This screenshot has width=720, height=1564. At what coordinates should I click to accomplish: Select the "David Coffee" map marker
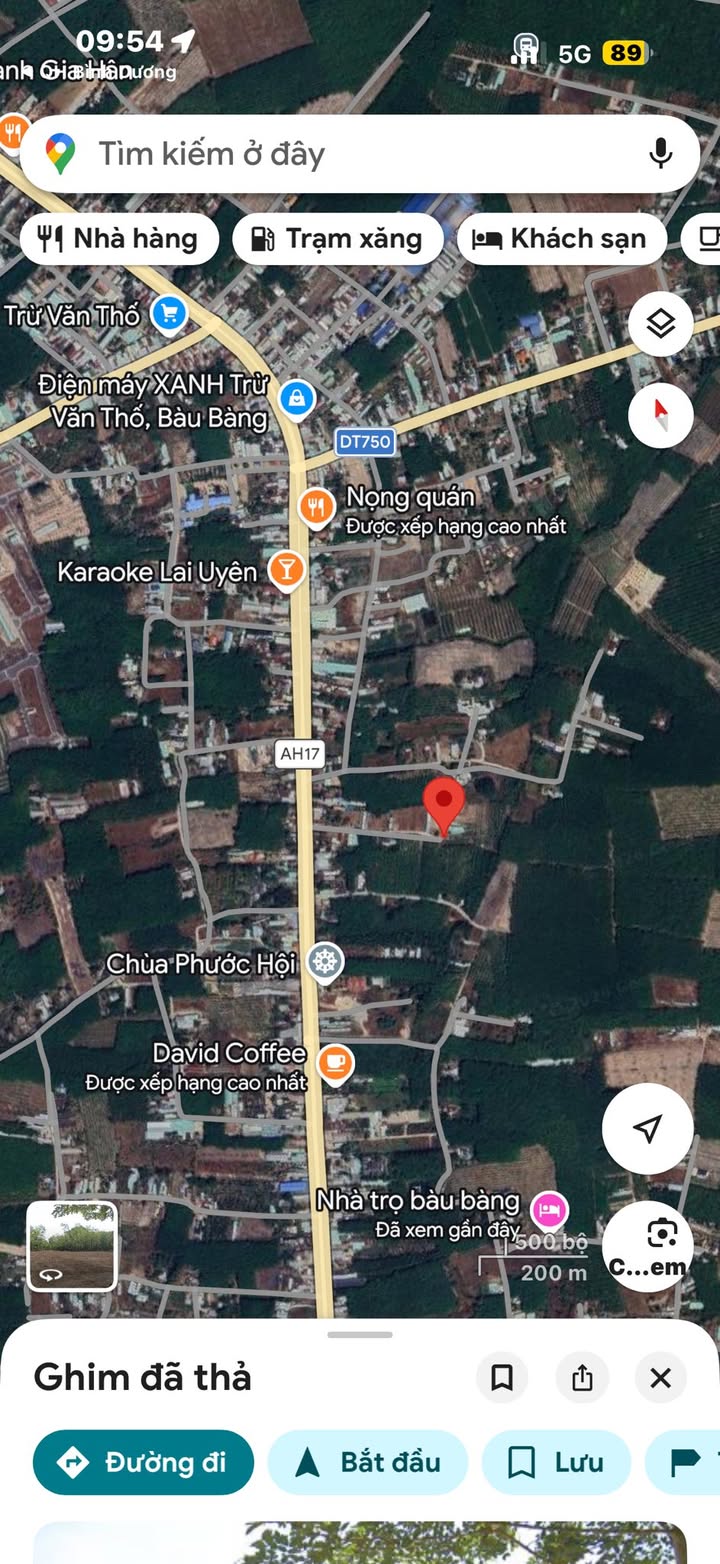coord(335,1063)
